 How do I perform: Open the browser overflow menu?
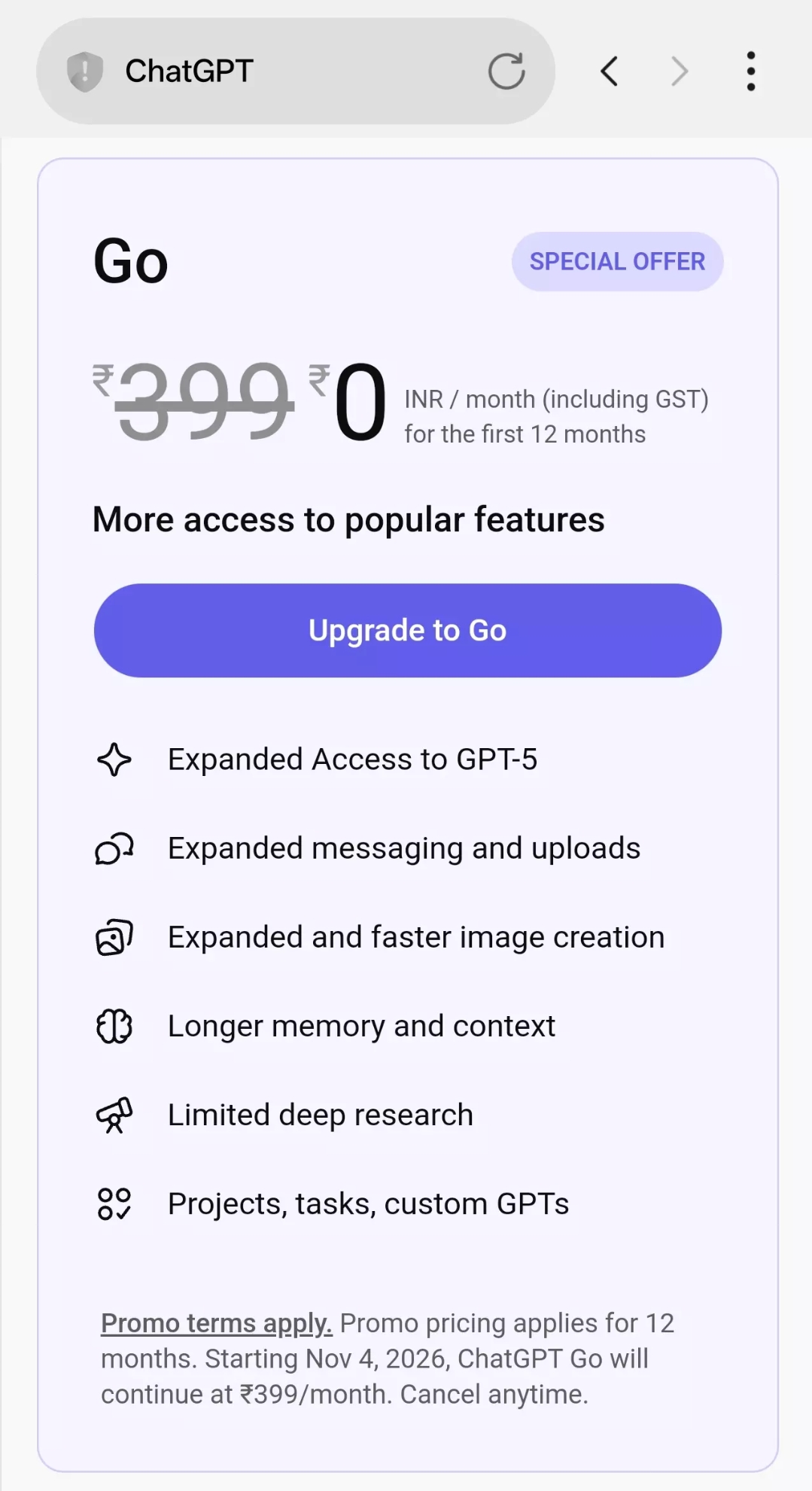coord(750,72)
